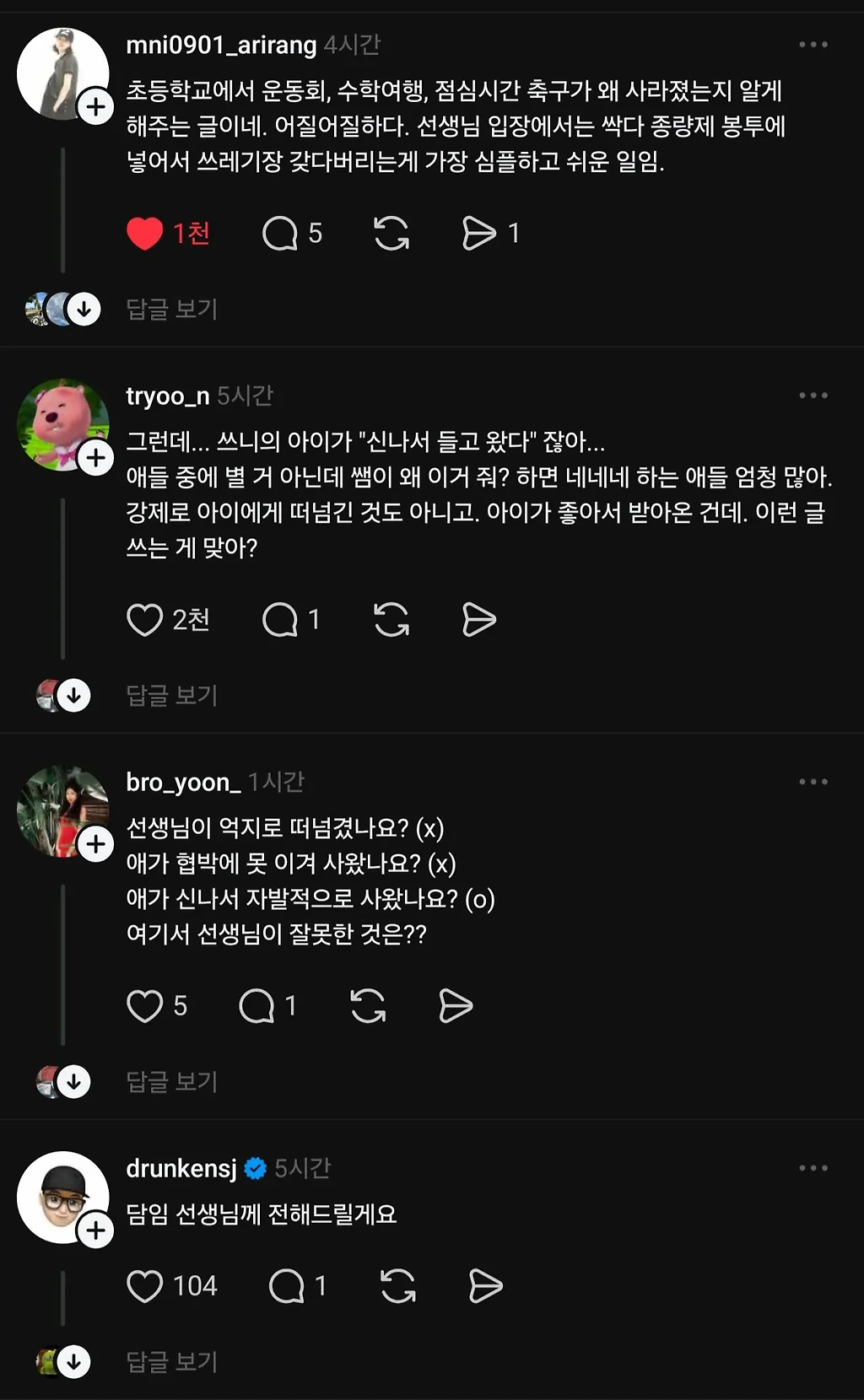Open replies icon on mni0901_arirang's comment
This screenshot has width=864, height=1400.
pos(280,234)
